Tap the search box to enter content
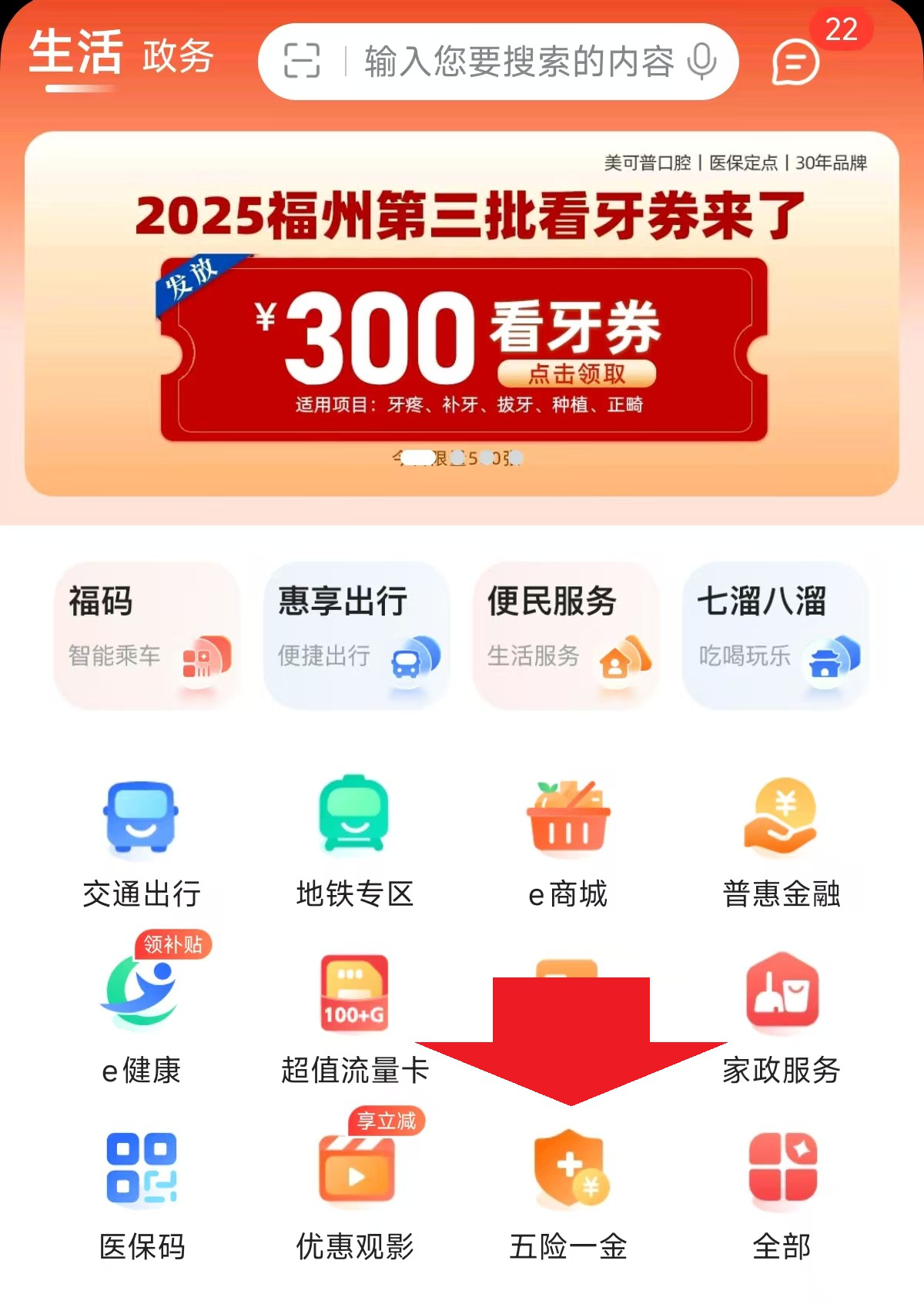Image resolution: width=924 pixels, height=1304 pixels. tap(517, 62)
